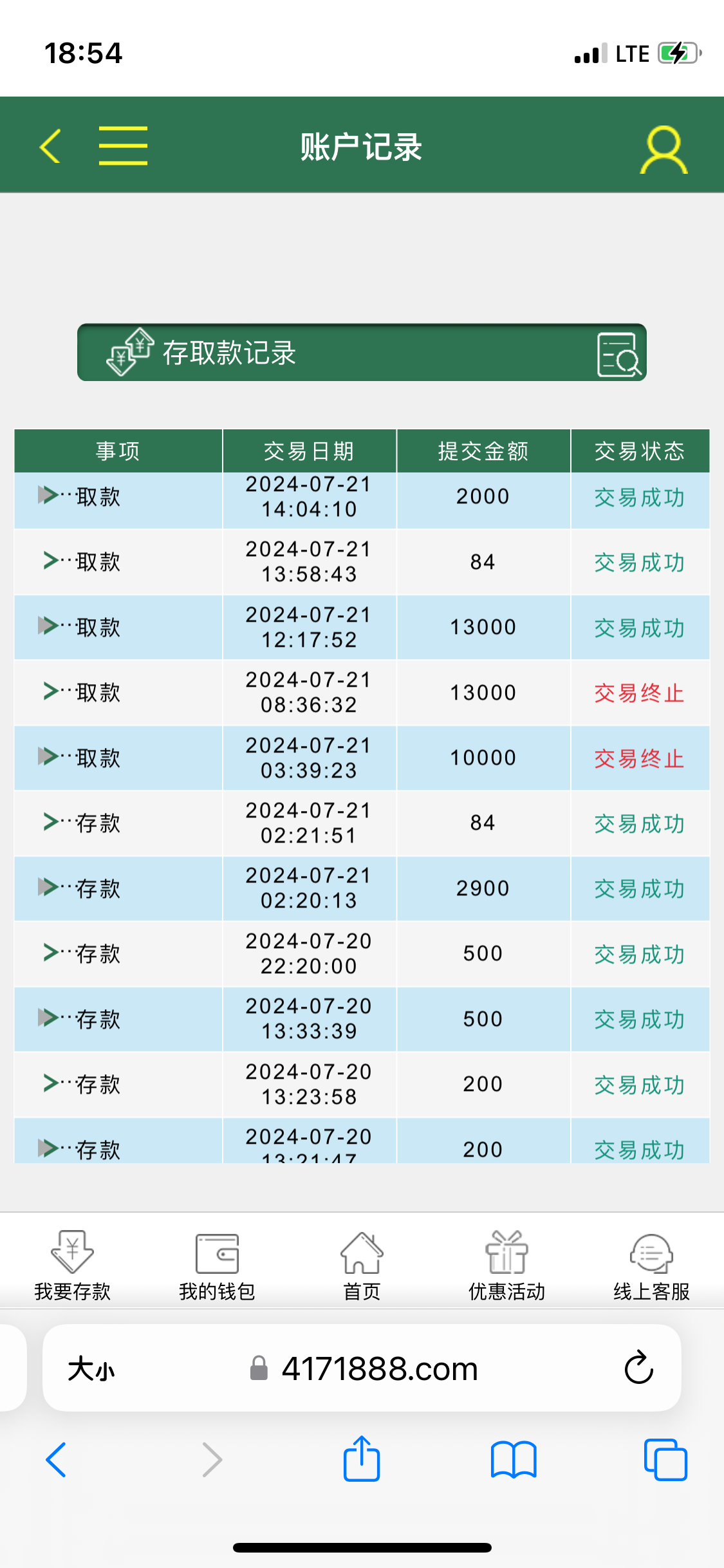The image size is (724, 1568).
Task: Tap the 4171888.com address bar
Action: pyautogui.click(x=380, y=1368)
